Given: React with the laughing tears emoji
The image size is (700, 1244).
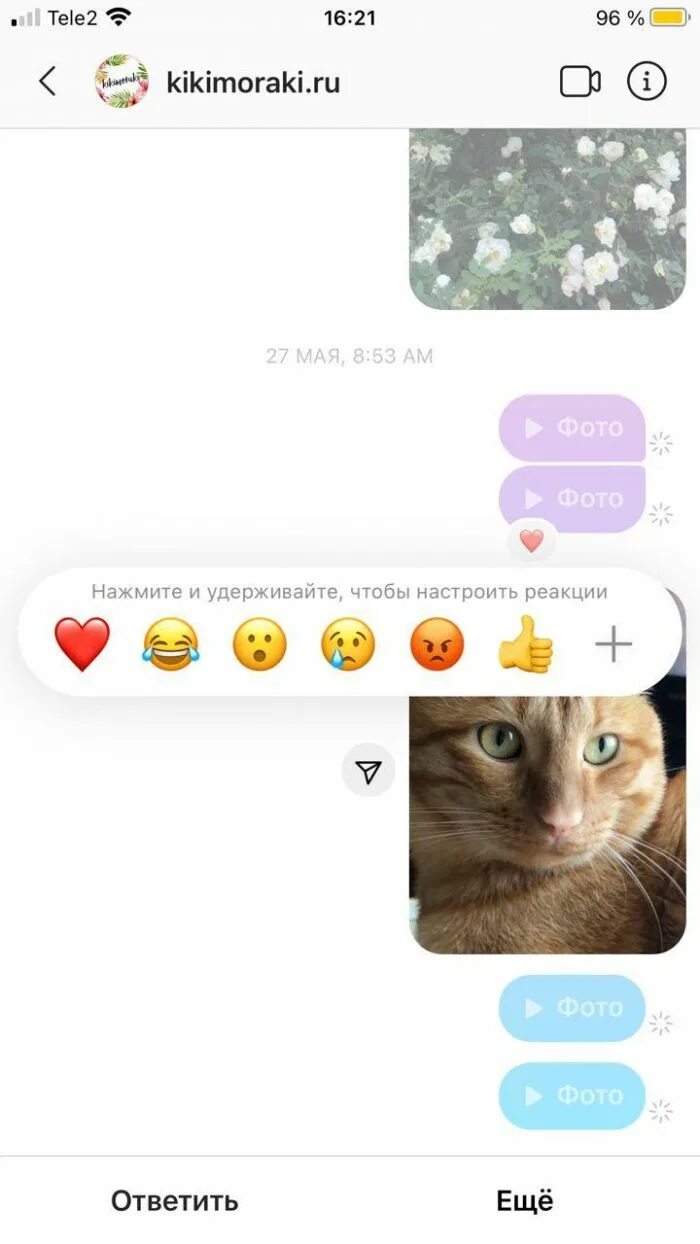Looking at the screenshot, I should click(x=171, y=644).
